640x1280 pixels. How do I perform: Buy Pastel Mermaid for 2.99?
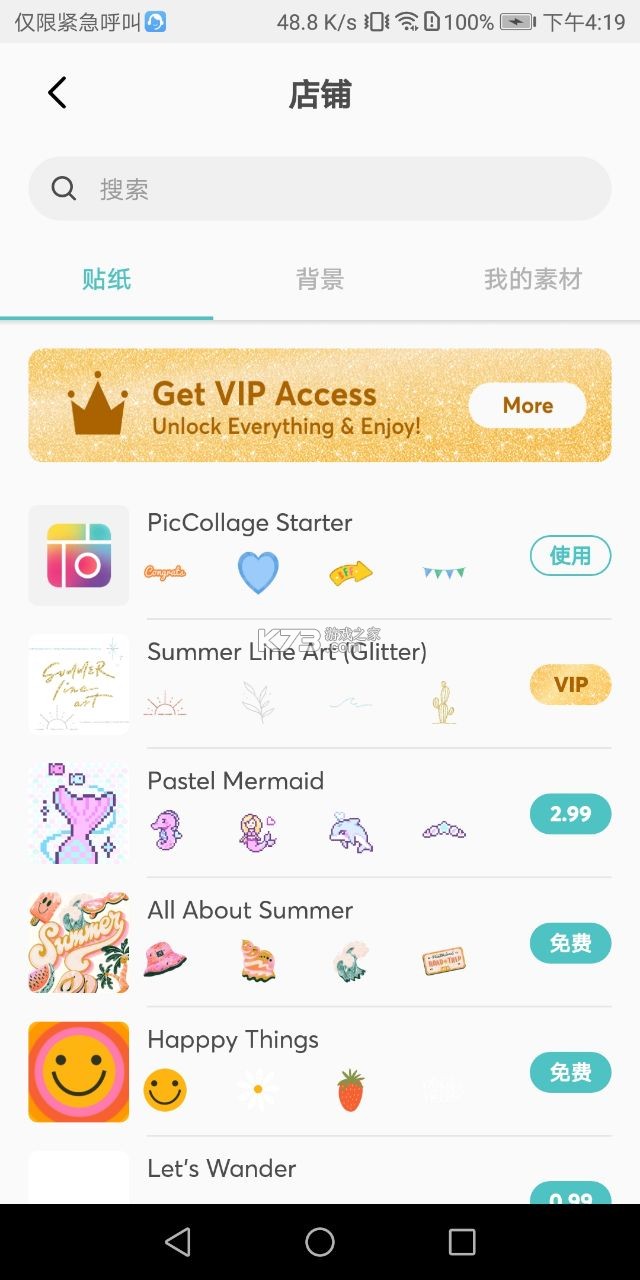pos(570,814)
